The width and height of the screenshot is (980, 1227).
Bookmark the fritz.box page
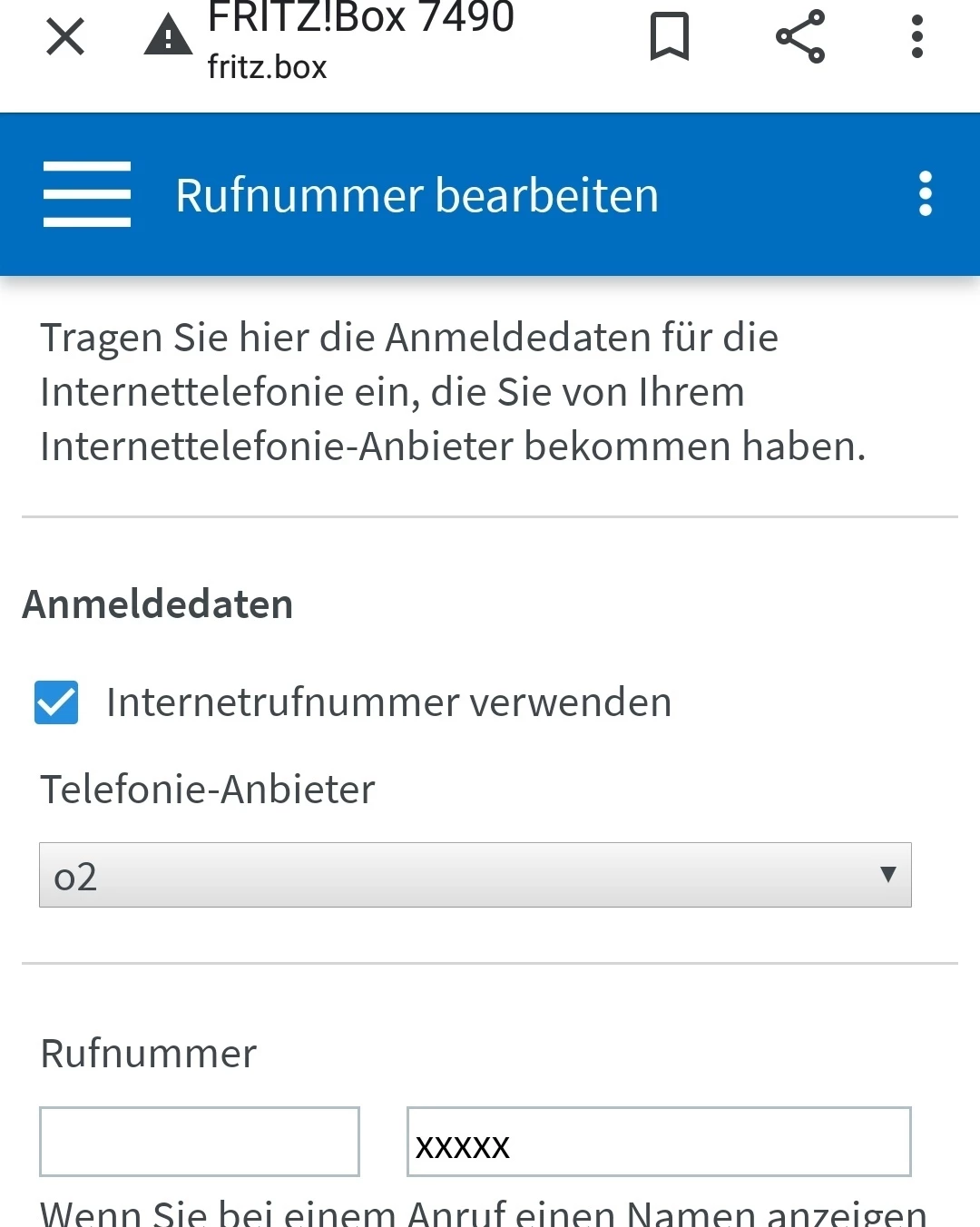coord(670,37)
